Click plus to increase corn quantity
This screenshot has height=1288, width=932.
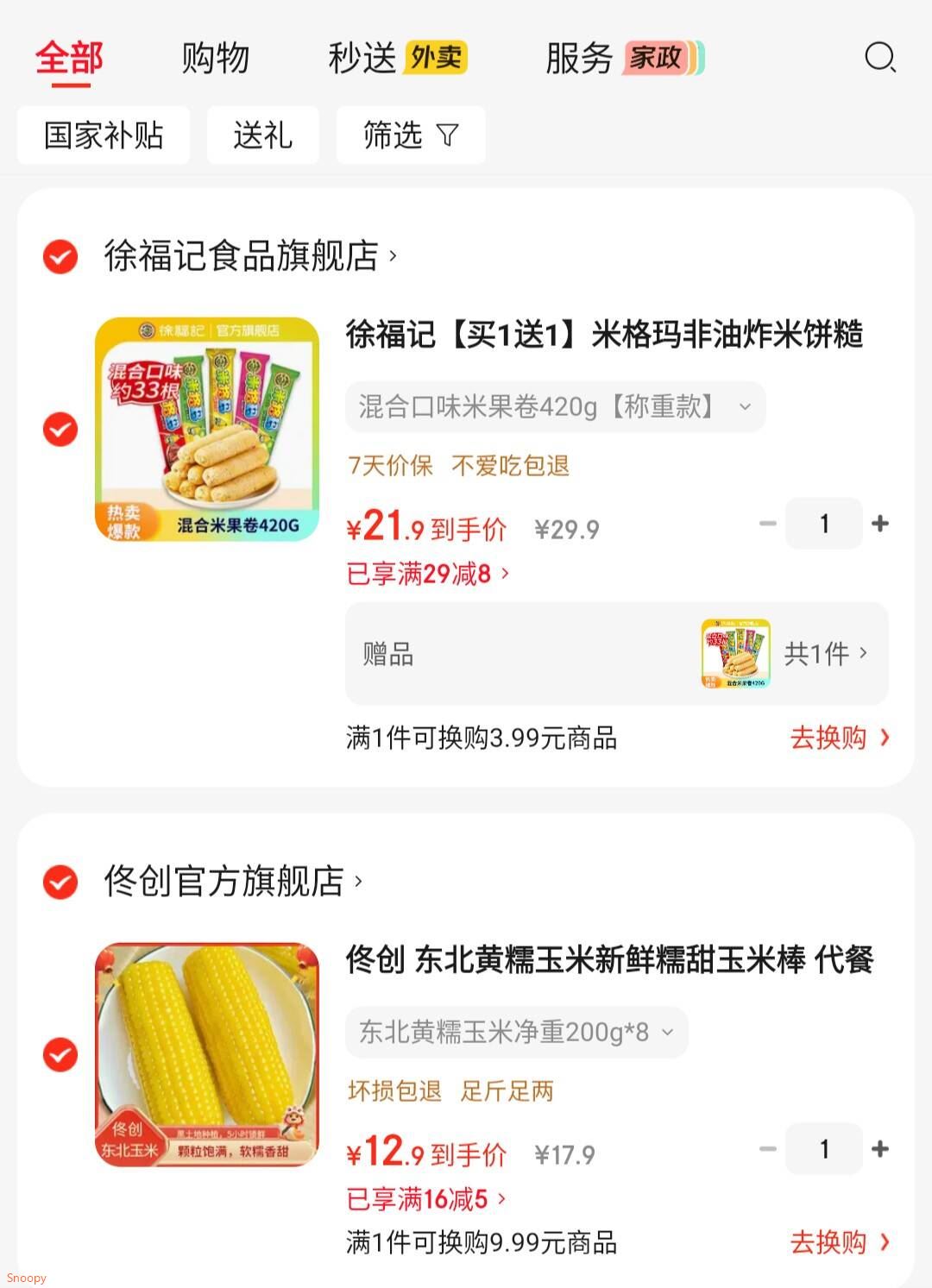pos(879,1148)
